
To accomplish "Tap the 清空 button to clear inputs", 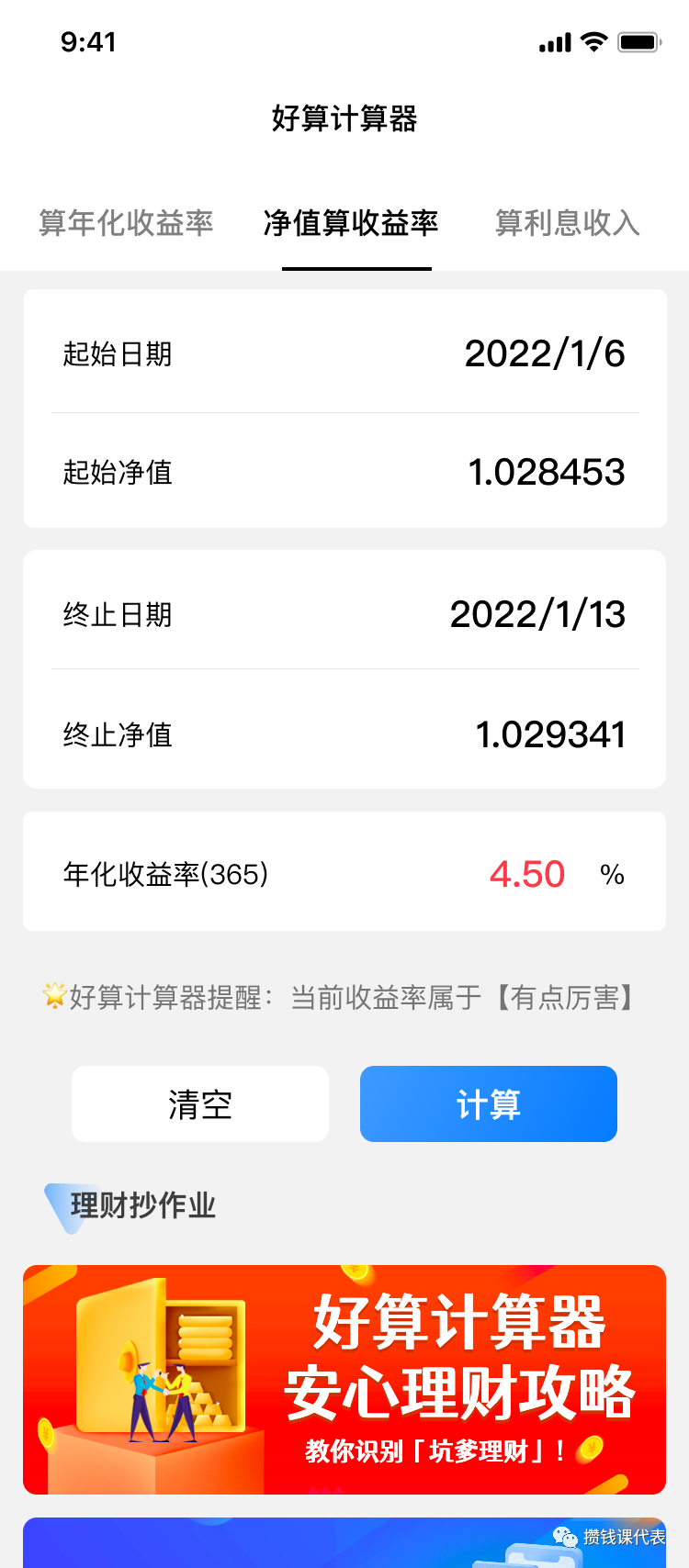I will pos(200,1104).
